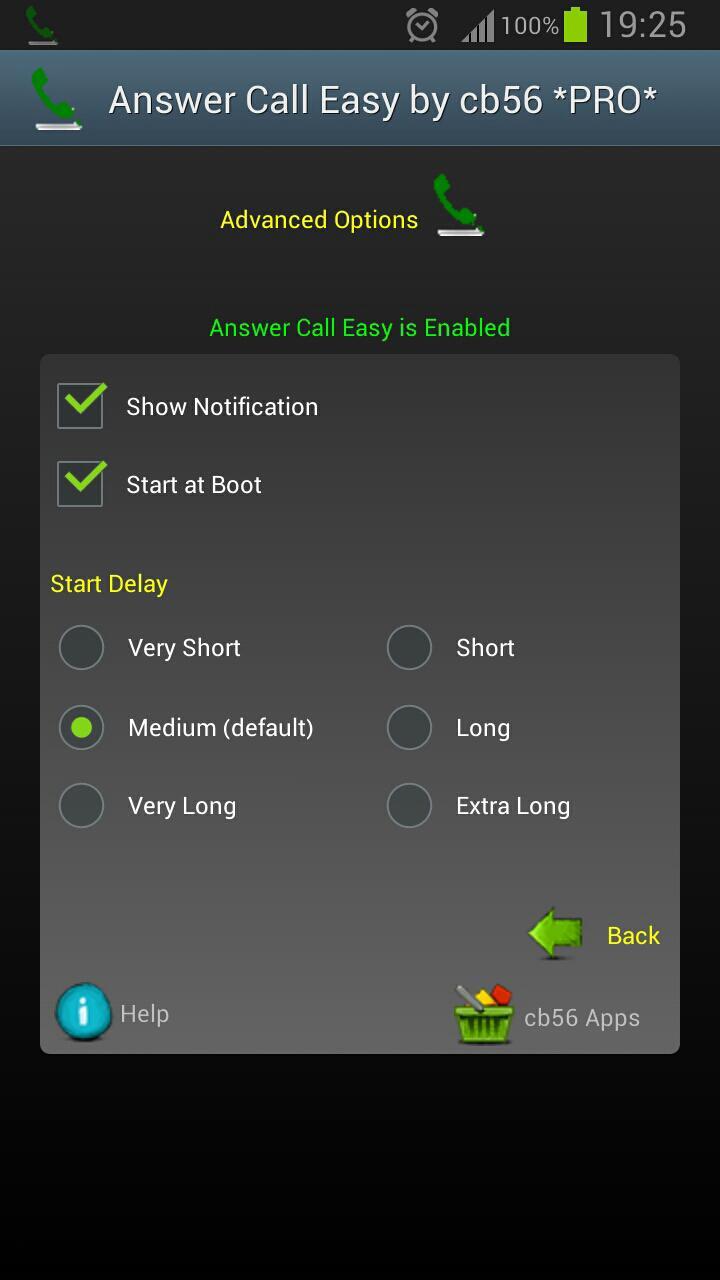Image resolution: width=720 pixels, height=1280 pixels.
Task: Open Help
Action: (x=143, y=1013)
